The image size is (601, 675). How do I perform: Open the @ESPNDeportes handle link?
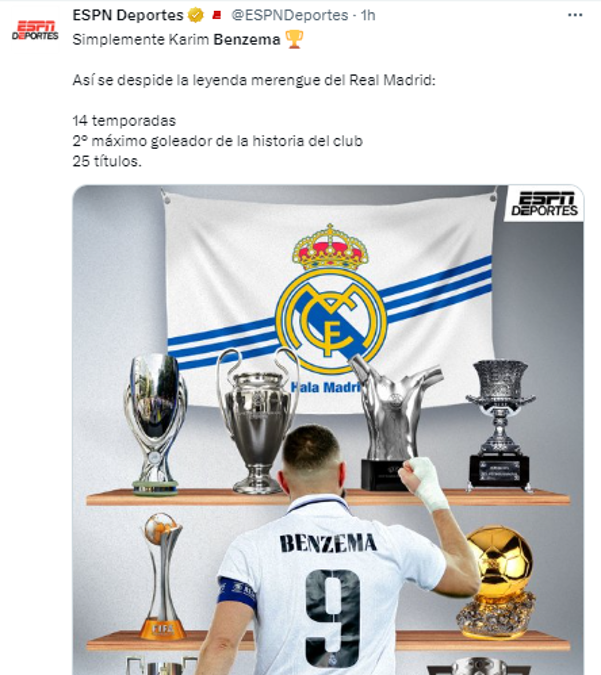(290, 15)
